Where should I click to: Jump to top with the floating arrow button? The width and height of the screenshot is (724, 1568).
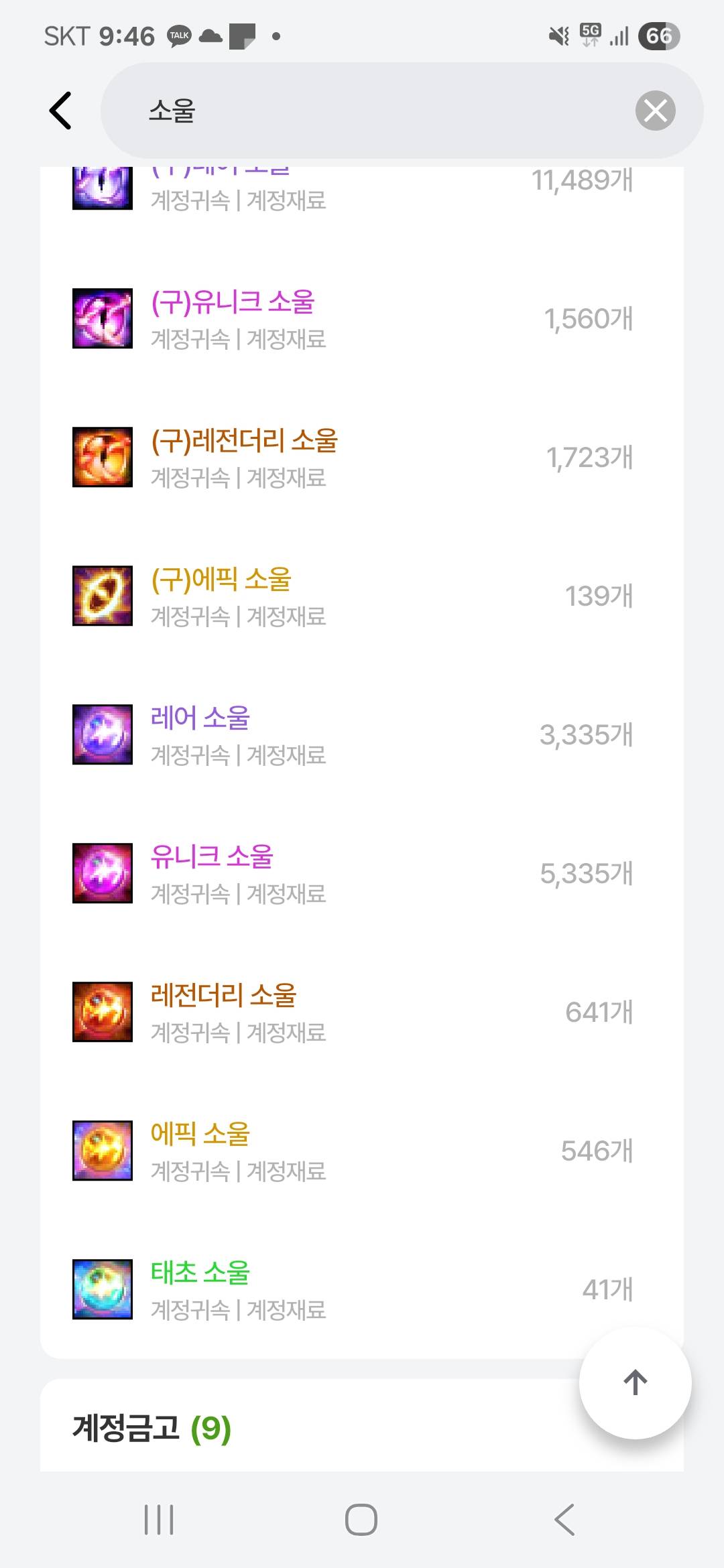635,1382
